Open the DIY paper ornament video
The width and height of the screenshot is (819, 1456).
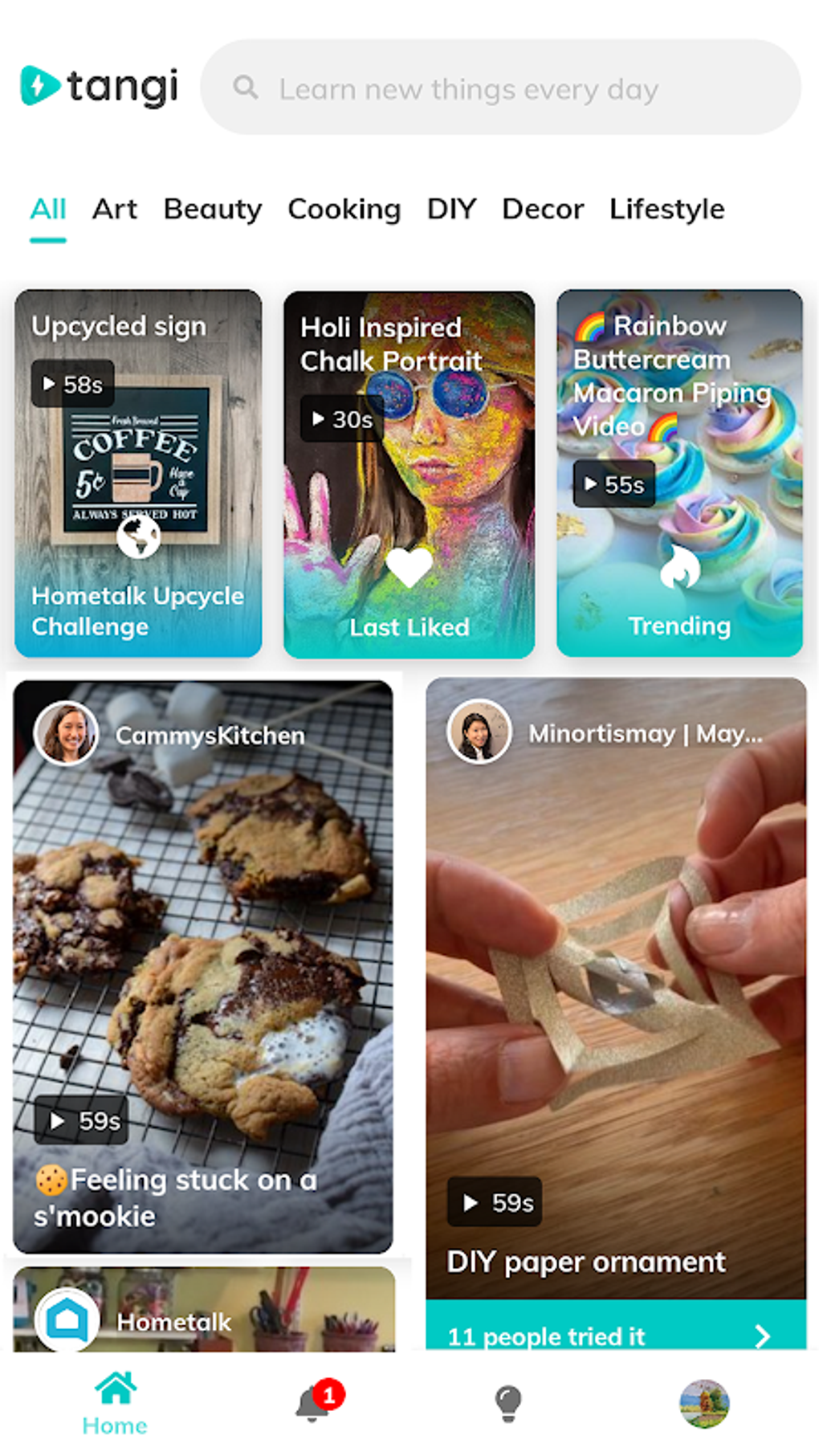point(616,988)
